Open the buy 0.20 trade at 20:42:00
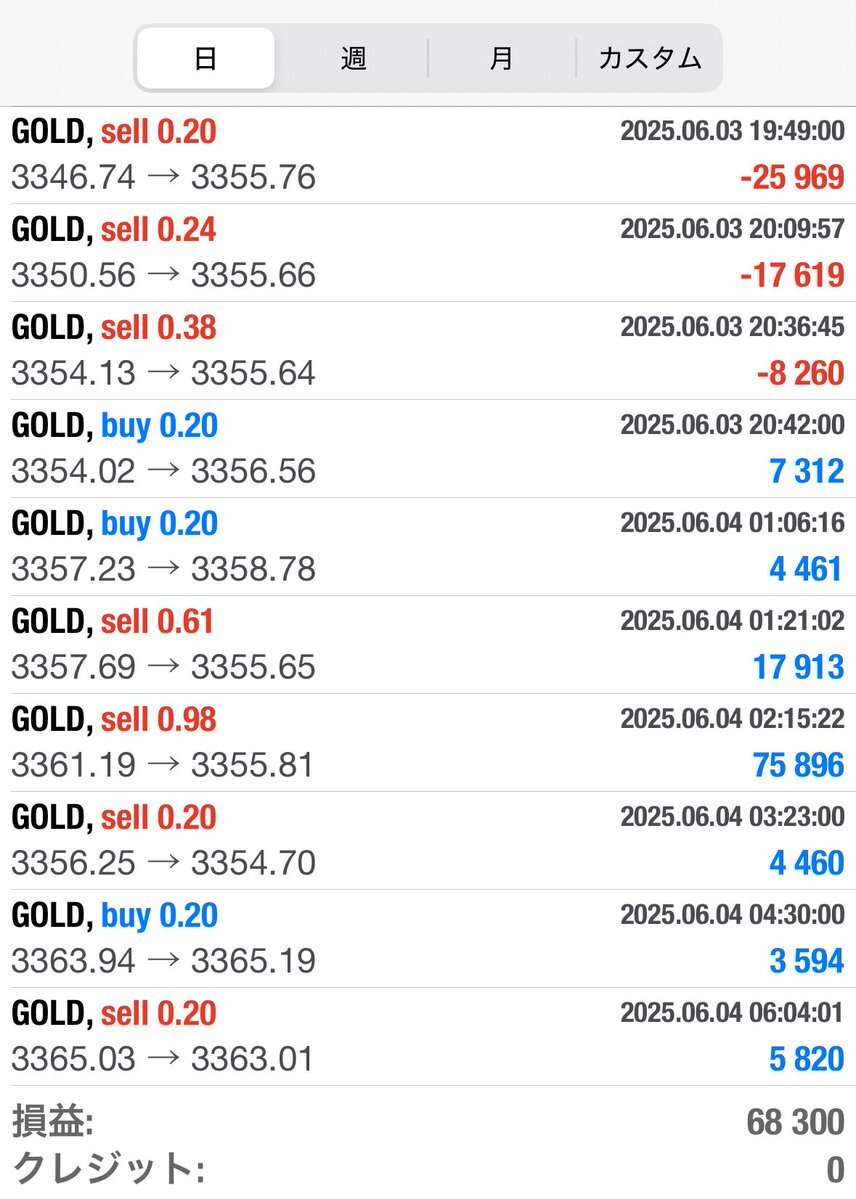The width and height of the screenshot is (856, 1199). point(428,449)
